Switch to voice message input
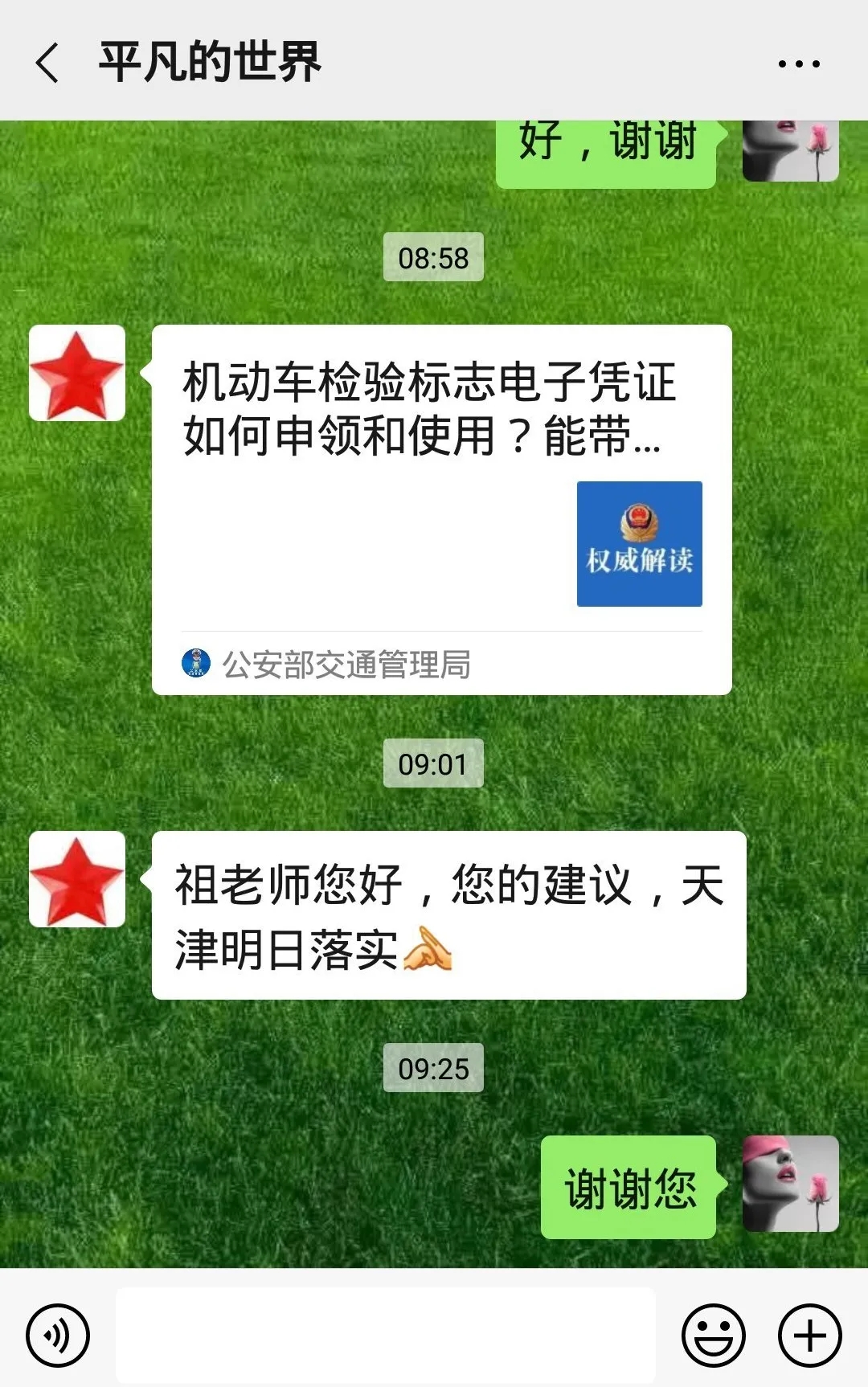The width and height of the screenshot is (868, 1387). click(58, 1336)
